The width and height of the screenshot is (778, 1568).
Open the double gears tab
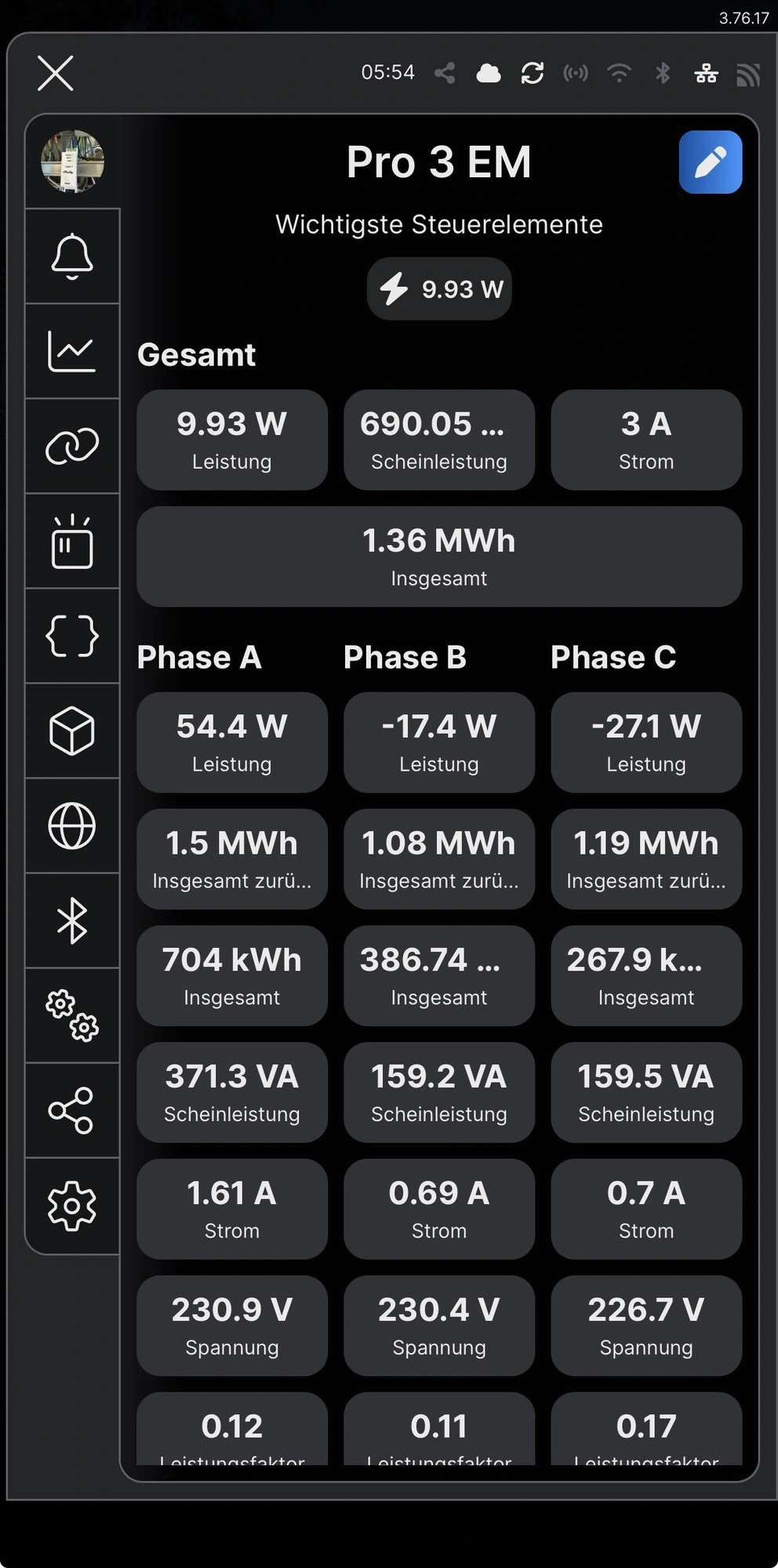[x=72, y=1015]
